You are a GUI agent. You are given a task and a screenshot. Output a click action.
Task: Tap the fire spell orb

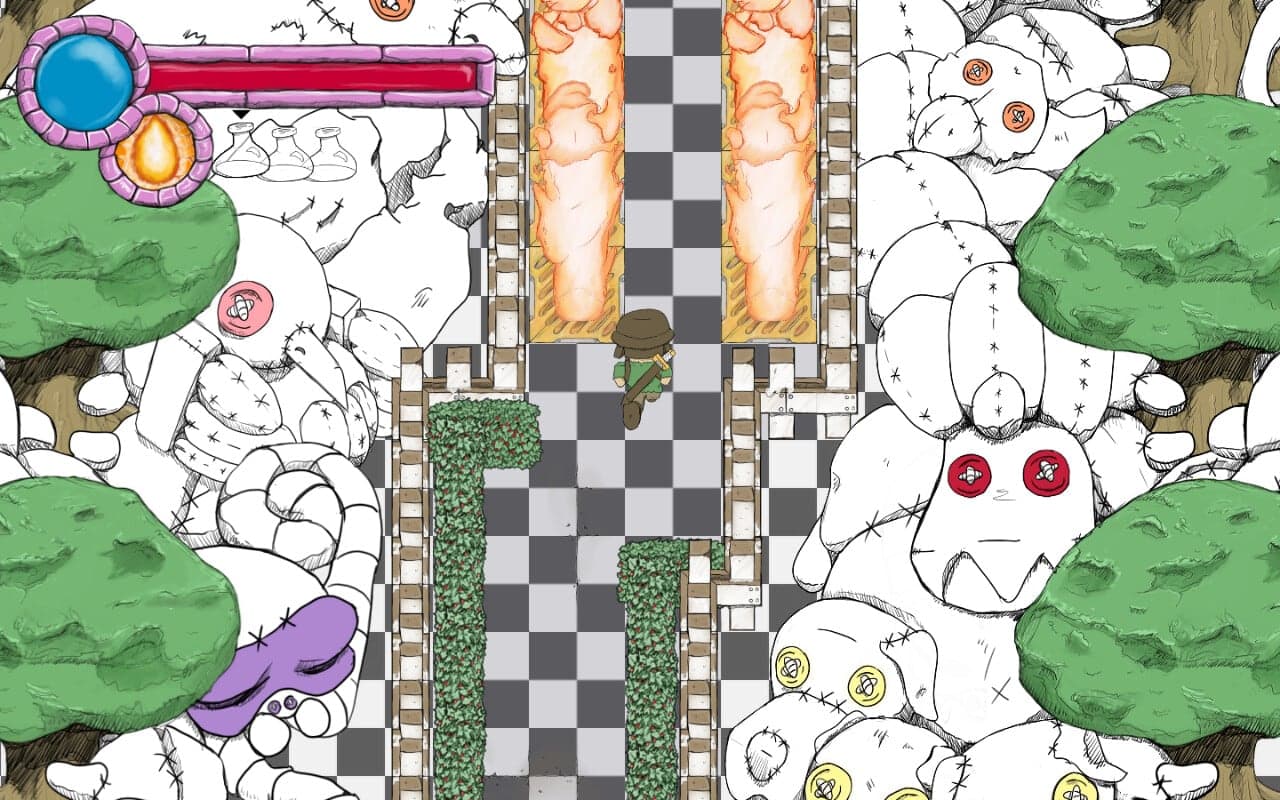point(156,152)
